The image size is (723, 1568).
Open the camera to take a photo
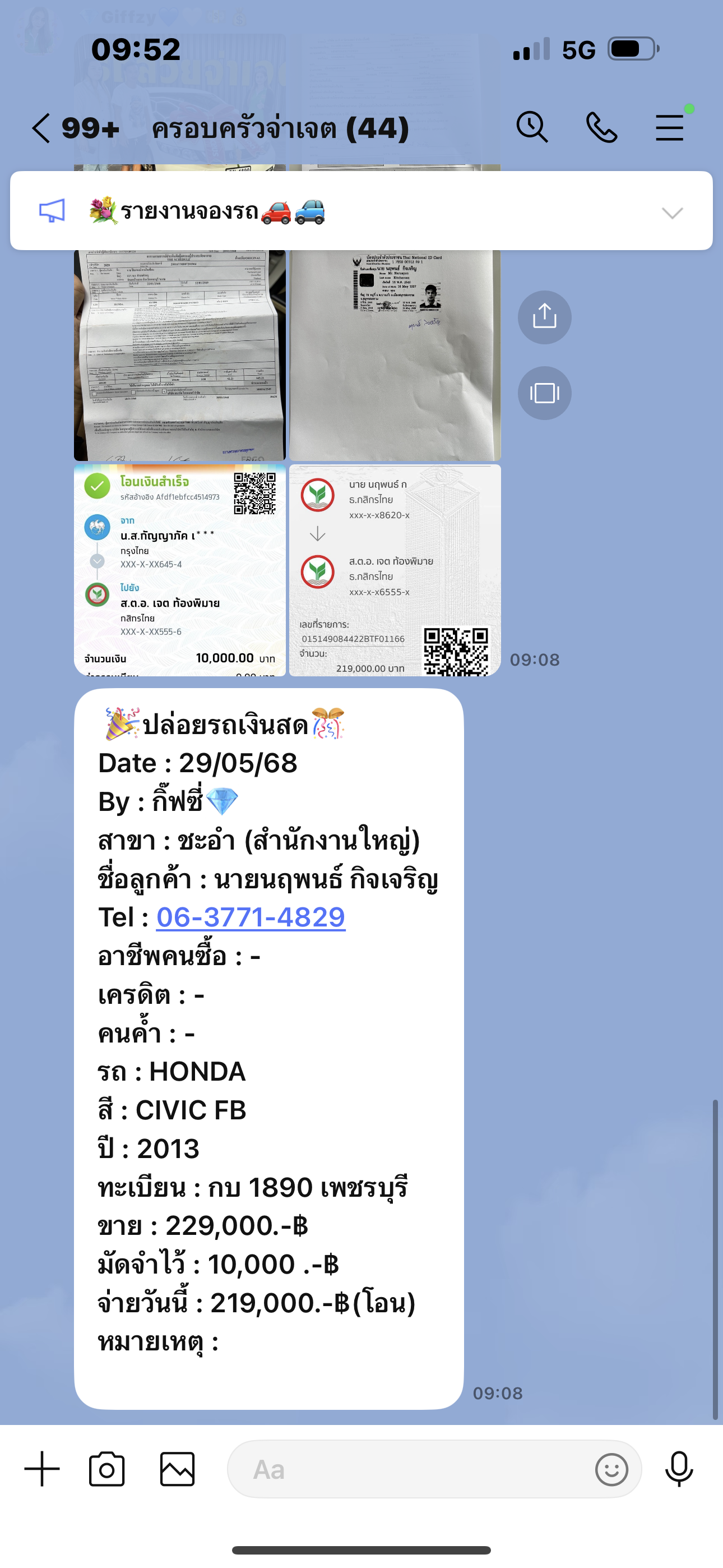(x=106, y=1469)
